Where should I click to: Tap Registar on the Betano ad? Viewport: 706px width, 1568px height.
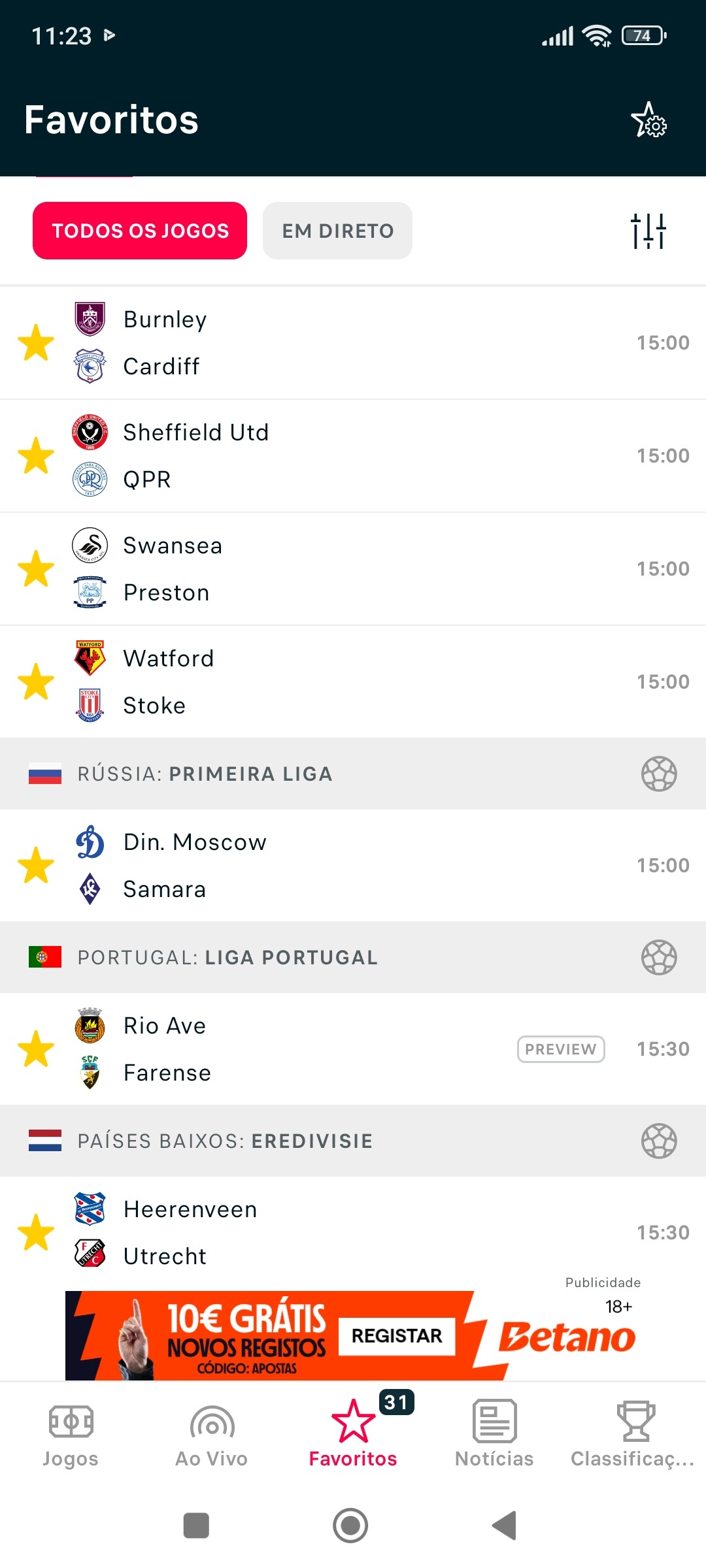[x=397, y=1335]
